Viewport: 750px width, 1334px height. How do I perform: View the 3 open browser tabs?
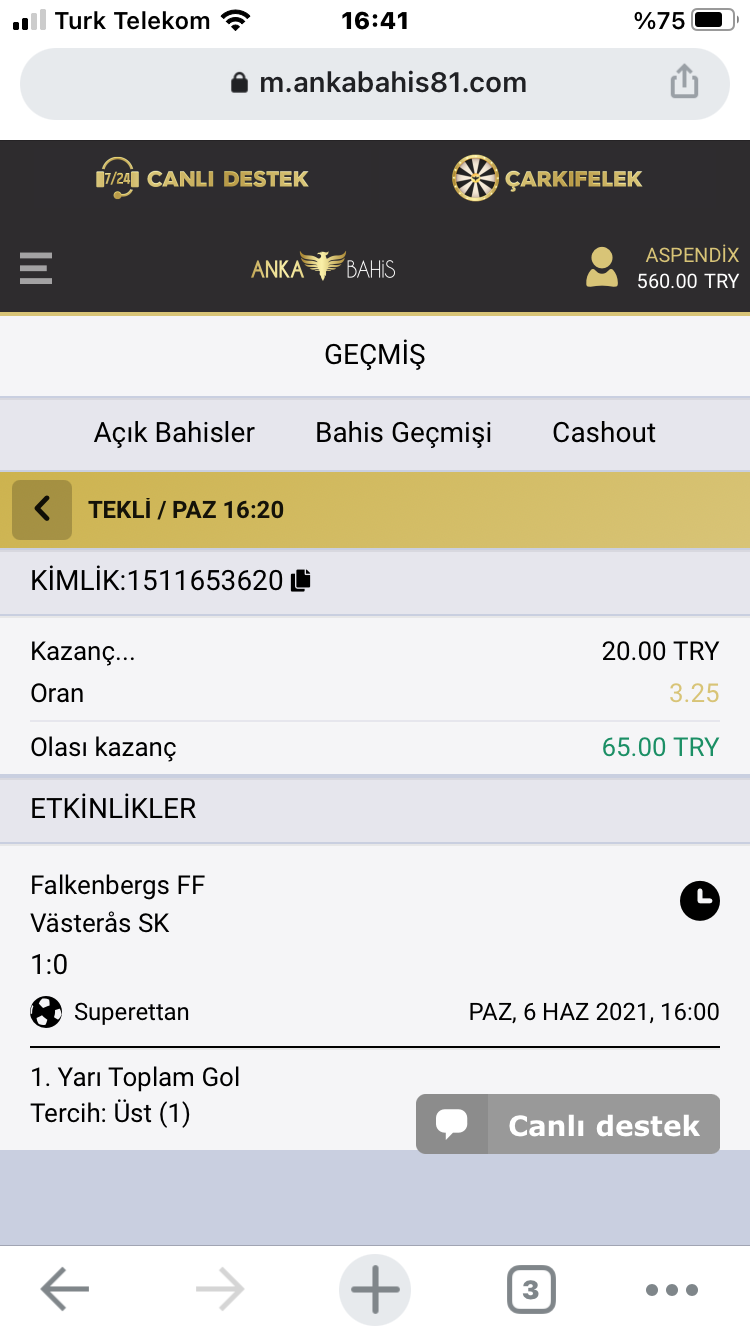(x=531, y=1290)
